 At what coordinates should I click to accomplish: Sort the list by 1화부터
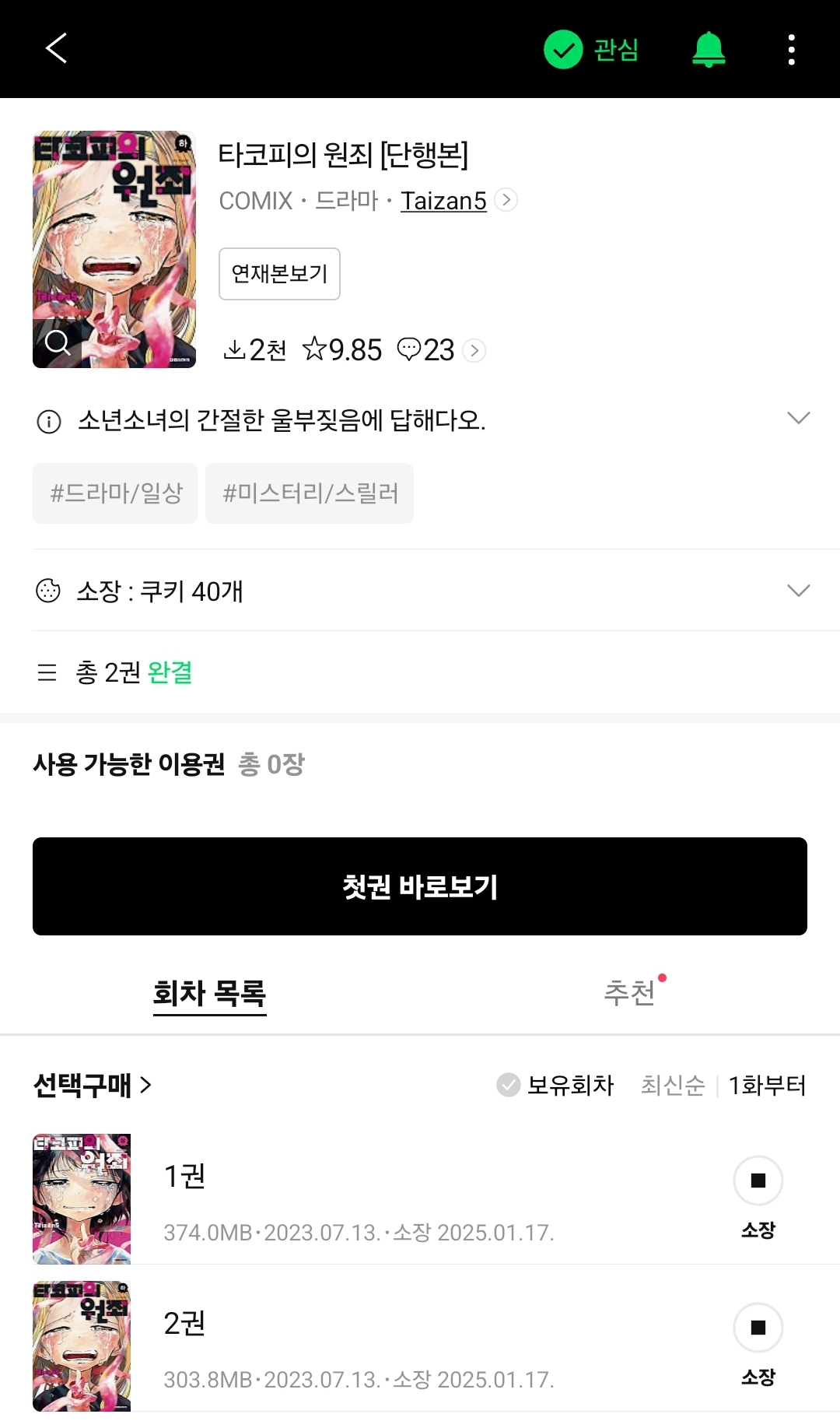[x=767, y=1085]
